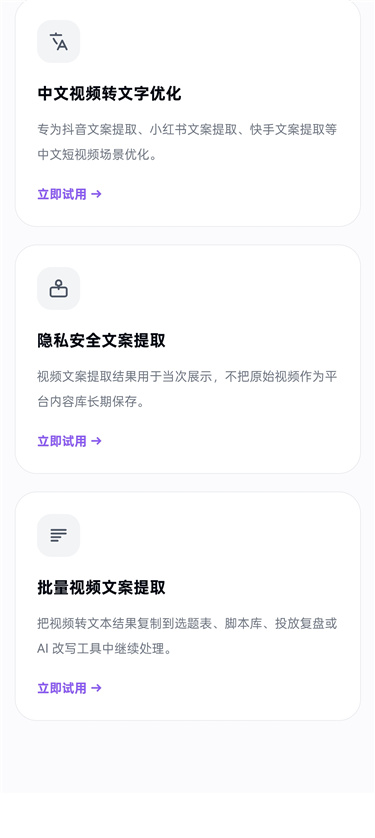Tap 立即试用 under 隐私安全文案提取
Screen dimensions: 375x838
69,441
